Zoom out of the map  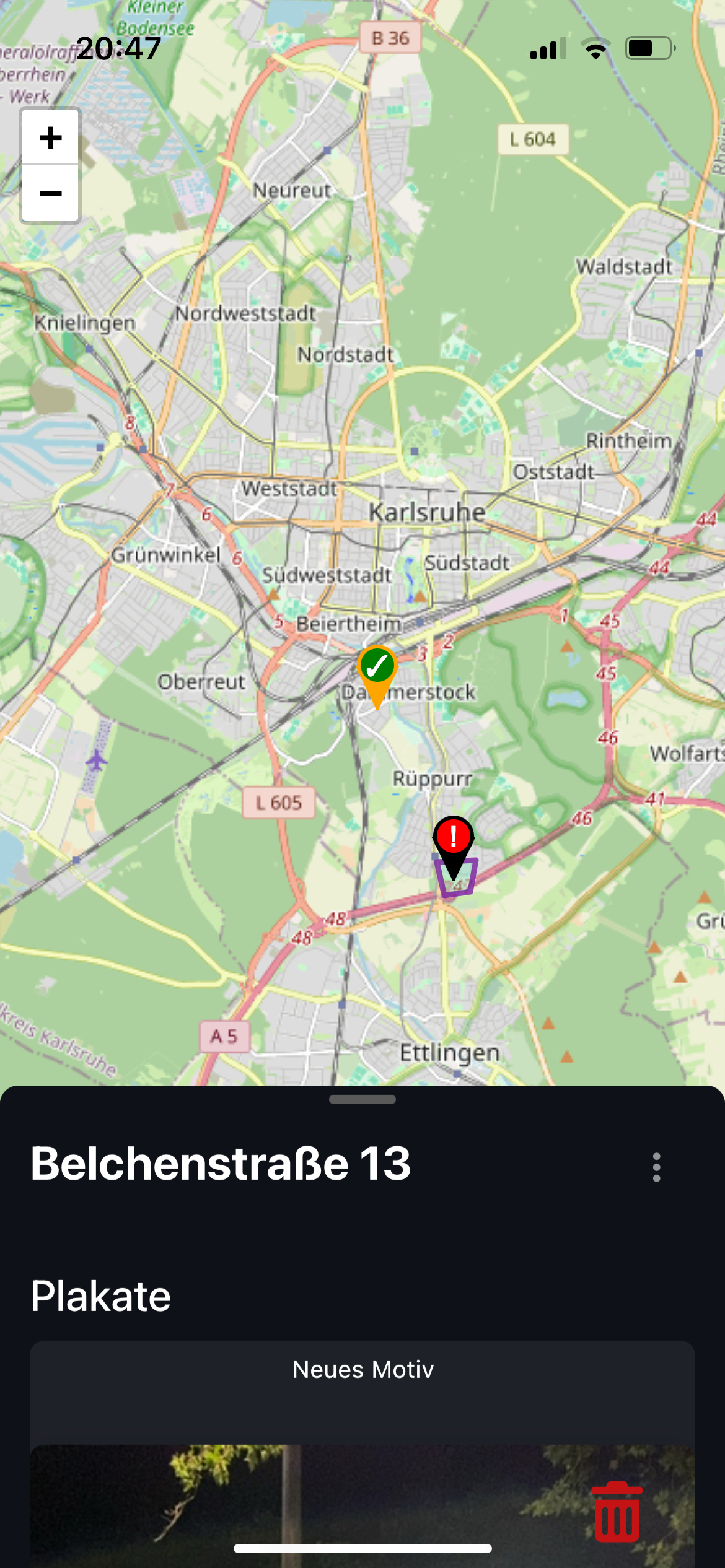50,193
